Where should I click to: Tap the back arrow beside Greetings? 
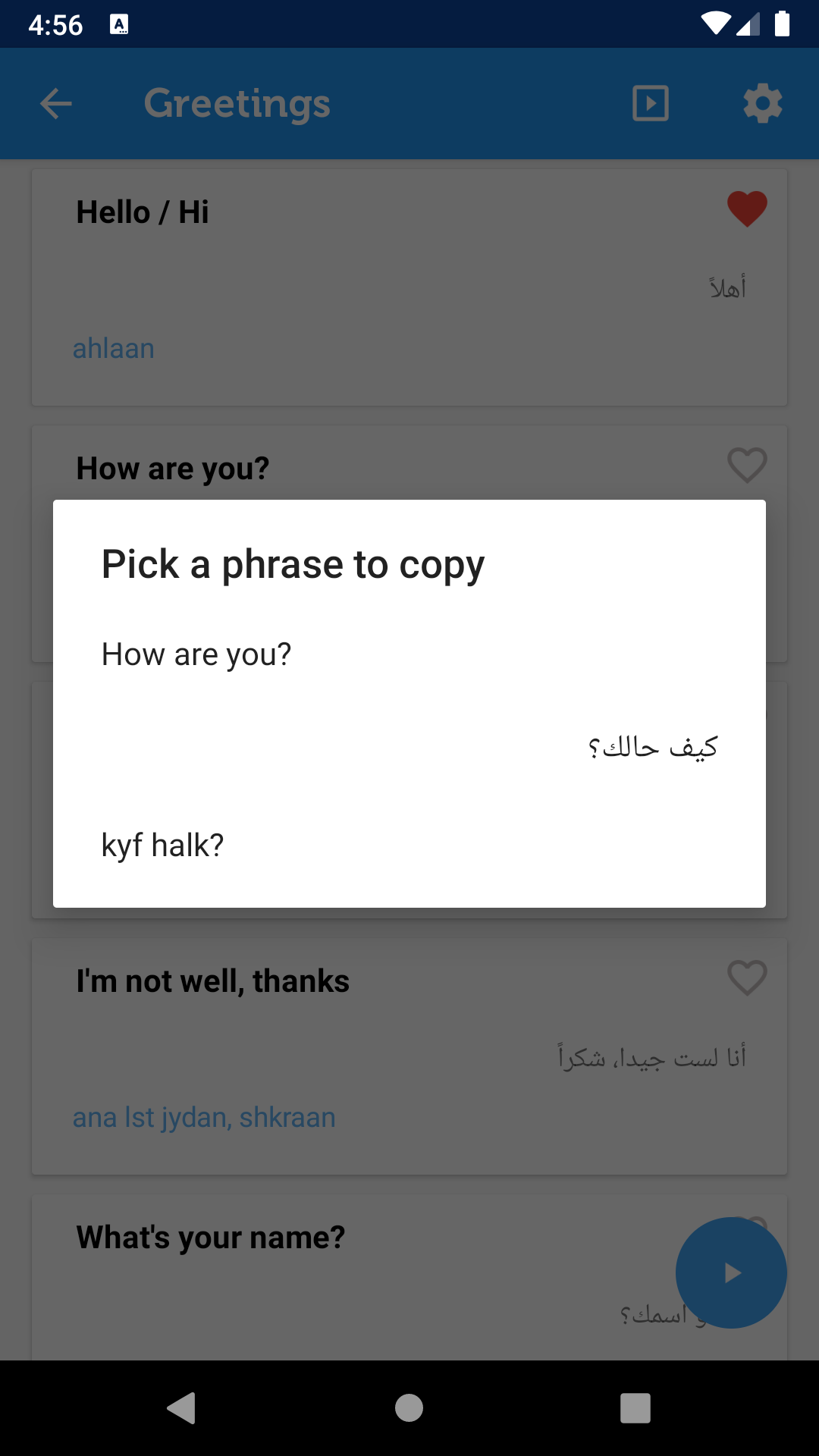coord(55,104)
